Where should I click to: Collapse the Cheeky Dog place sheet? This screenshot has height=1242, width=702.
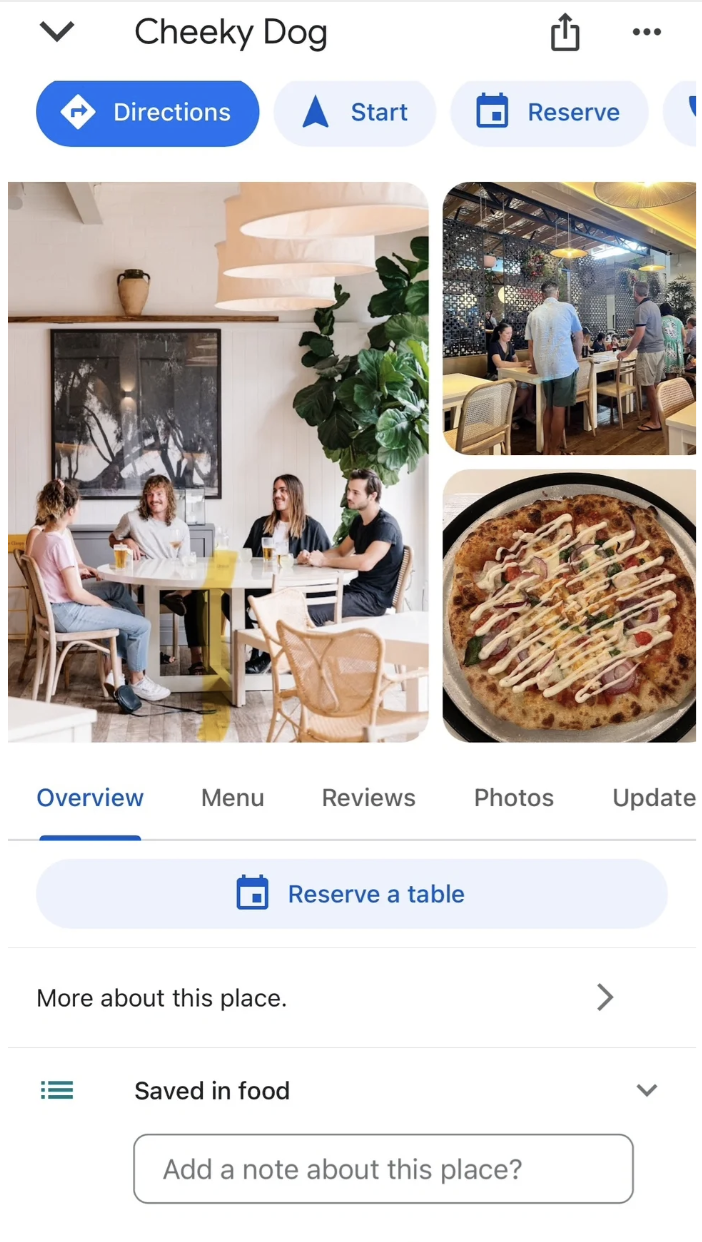click(x=57, y=32)
